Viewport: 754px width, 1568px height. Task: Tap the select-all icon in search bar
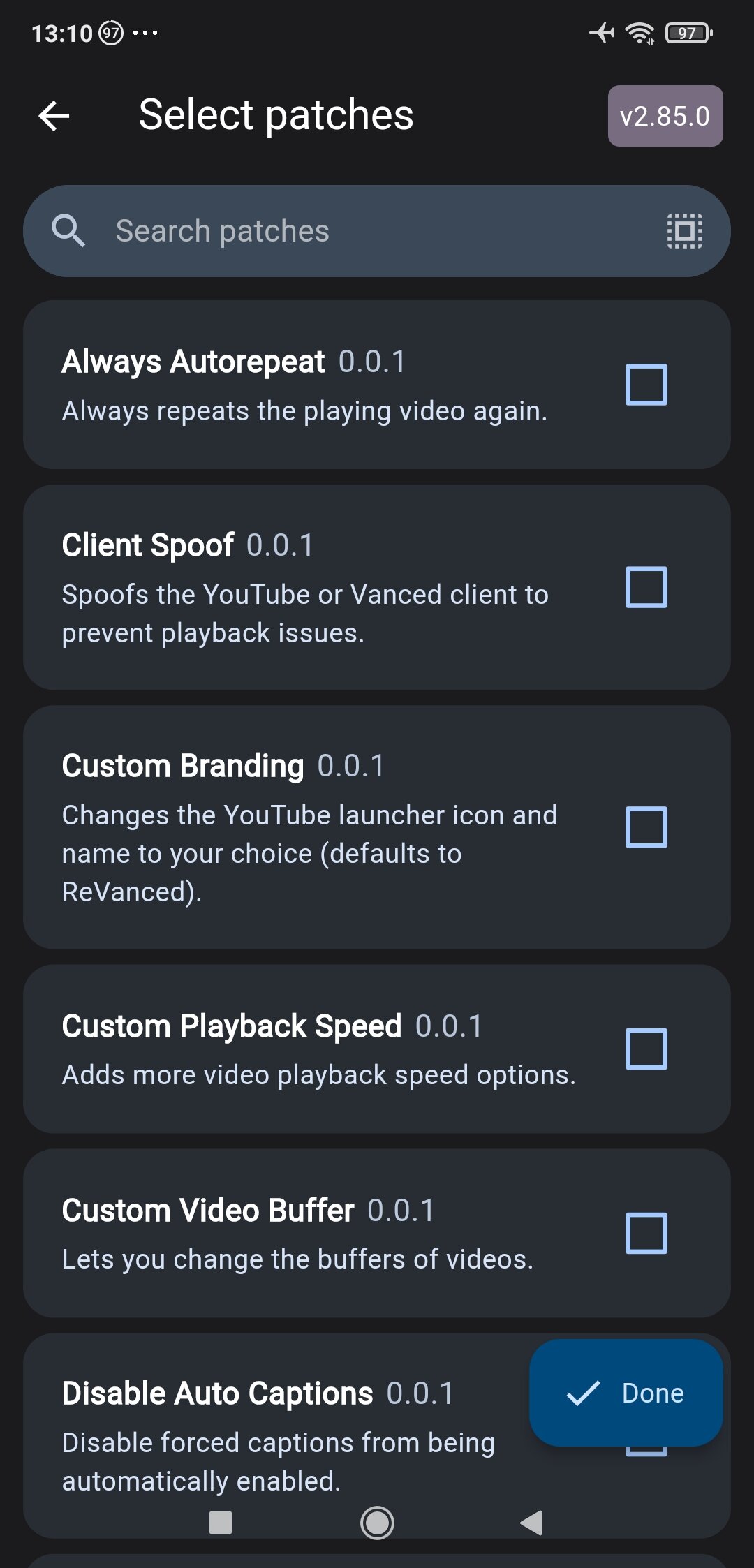(x=684, y=230)
